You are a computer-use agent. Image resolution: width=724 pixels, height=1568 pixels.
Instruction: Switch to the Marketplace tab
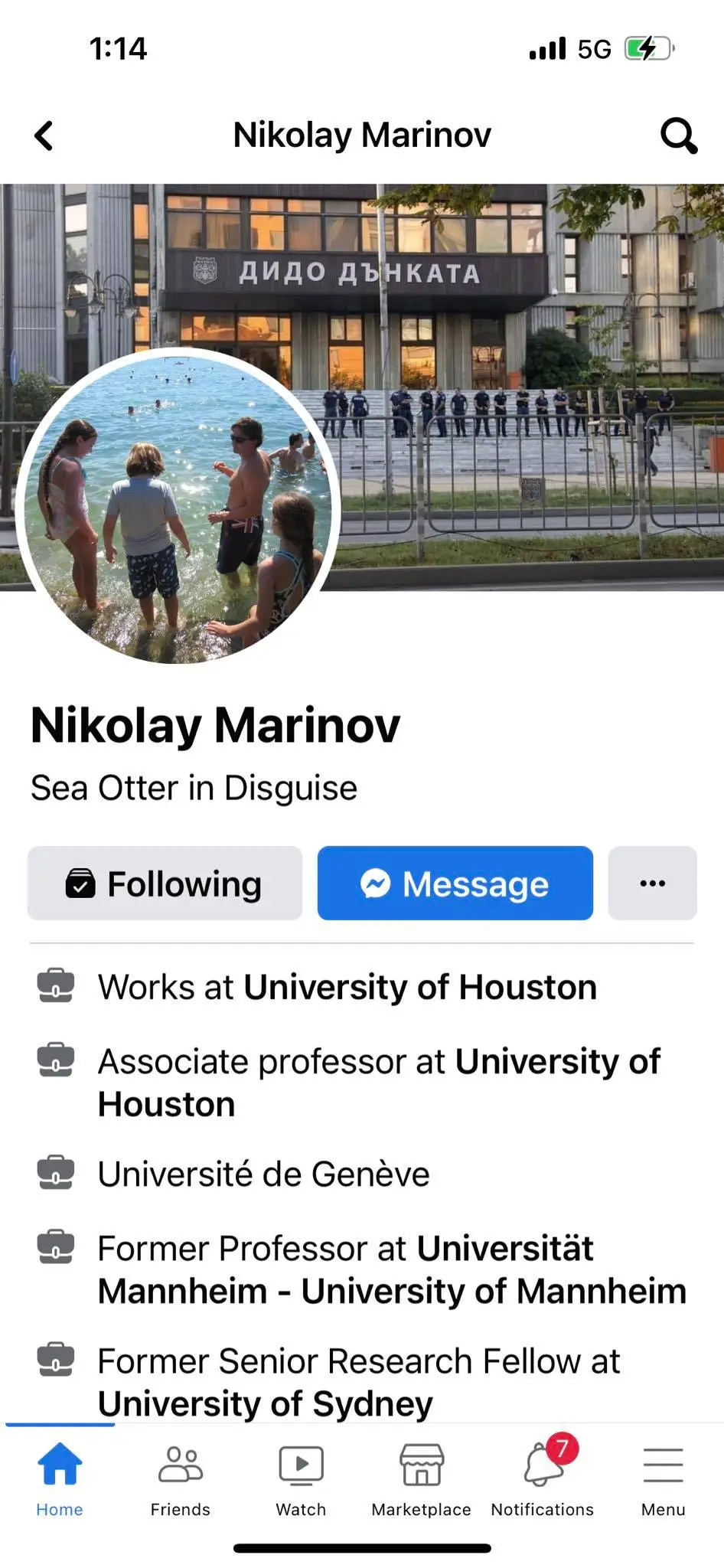(422, 1478)
